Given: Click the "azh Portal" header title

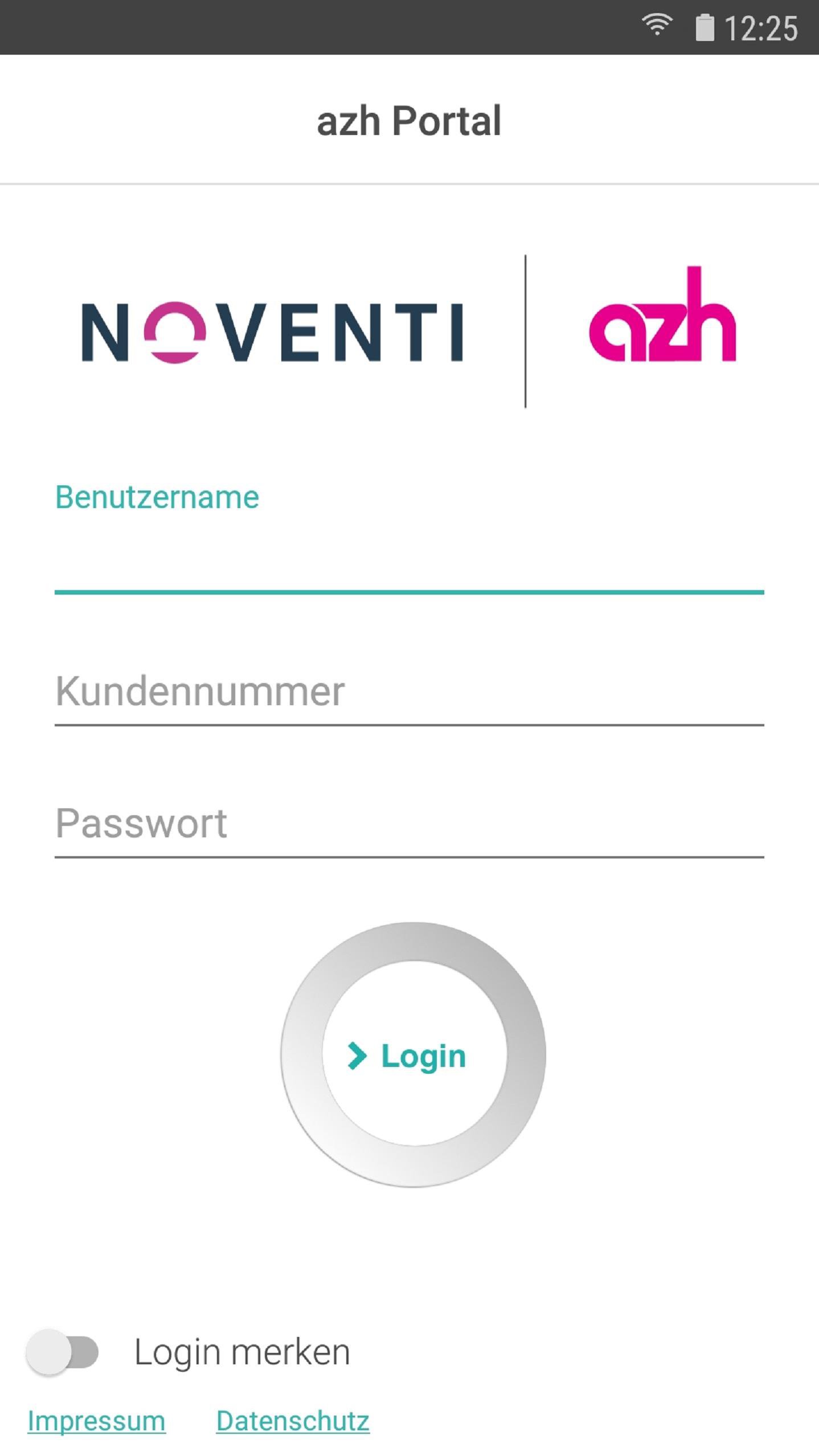Looking at the screenshot, I should 409,120.
